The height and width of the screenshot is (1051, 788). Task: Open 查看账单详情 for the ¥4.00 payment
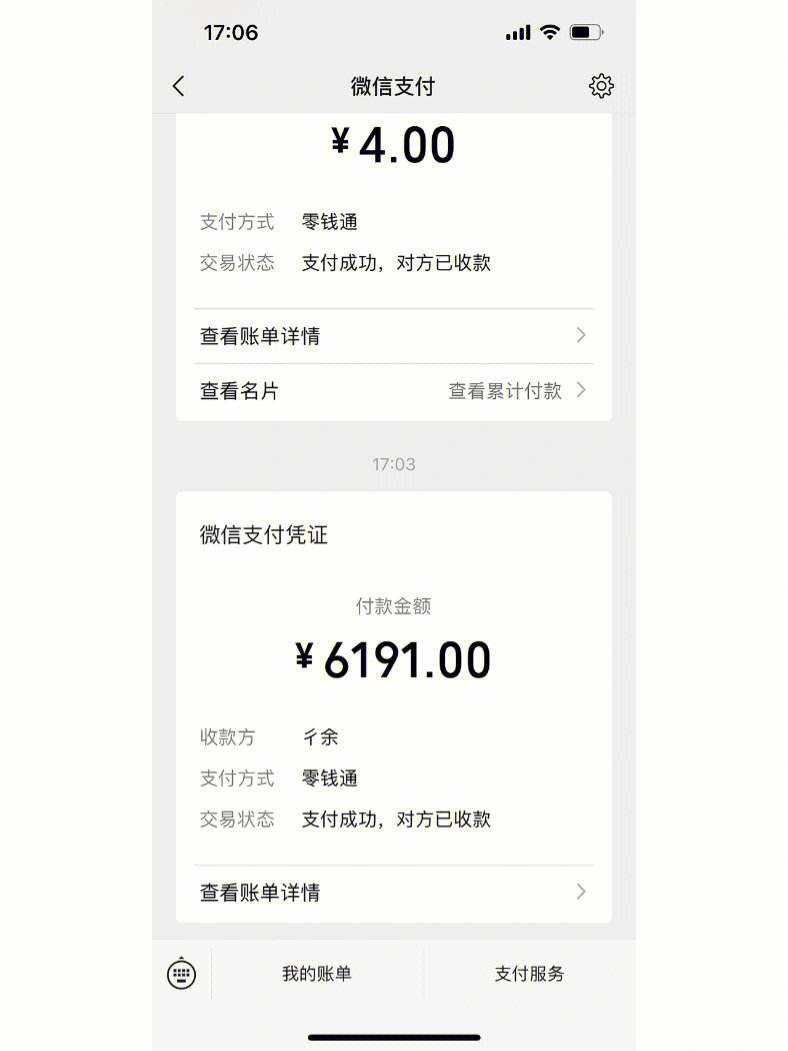click(393, 336)
